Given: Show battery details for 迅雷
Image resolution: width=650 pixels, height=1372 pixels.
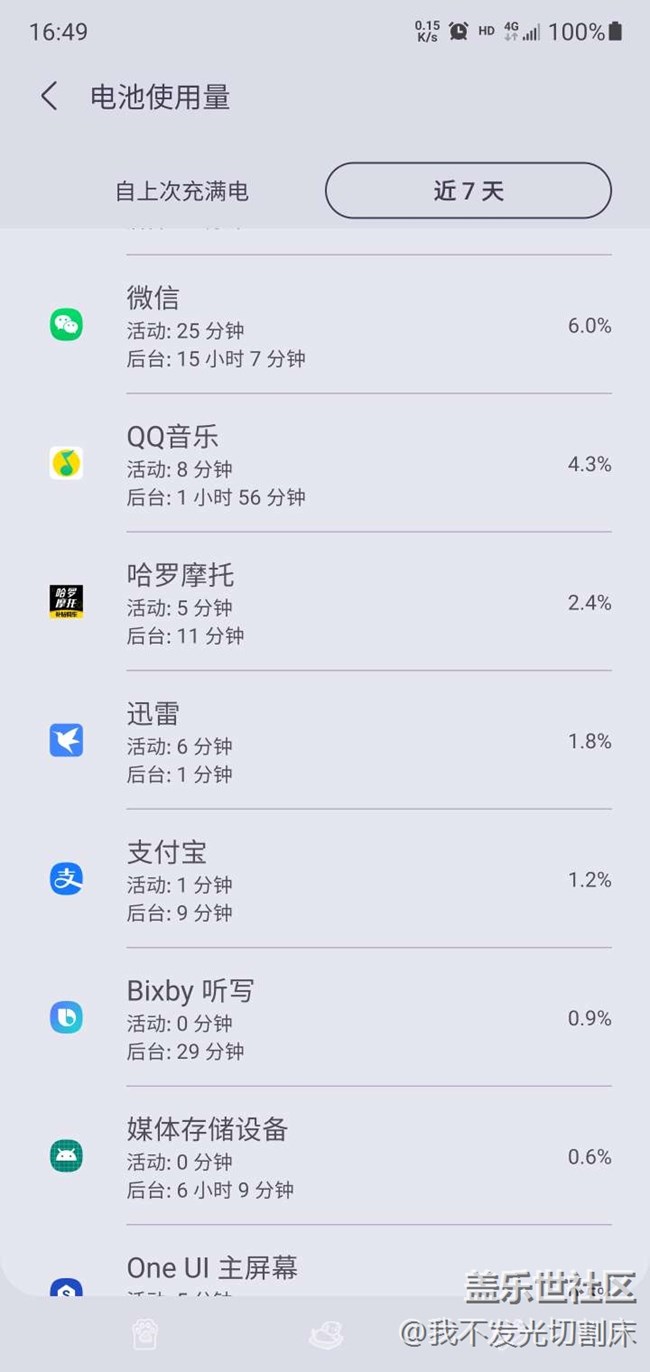Looking at the screenshot, I should click(330, 741).
